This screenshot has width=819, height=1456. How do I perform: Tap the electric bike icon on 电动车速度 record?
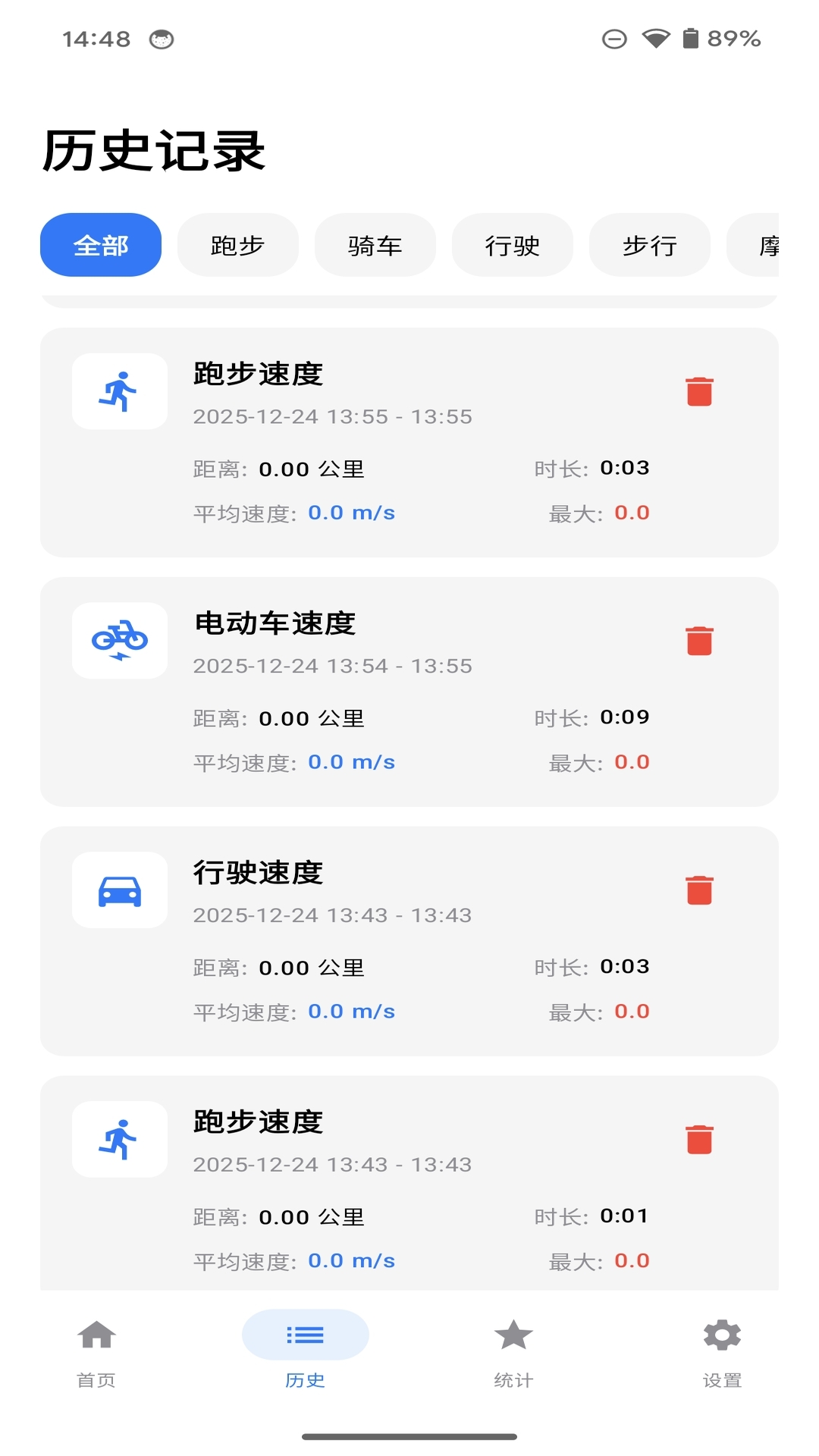click(x=119, y=641)
